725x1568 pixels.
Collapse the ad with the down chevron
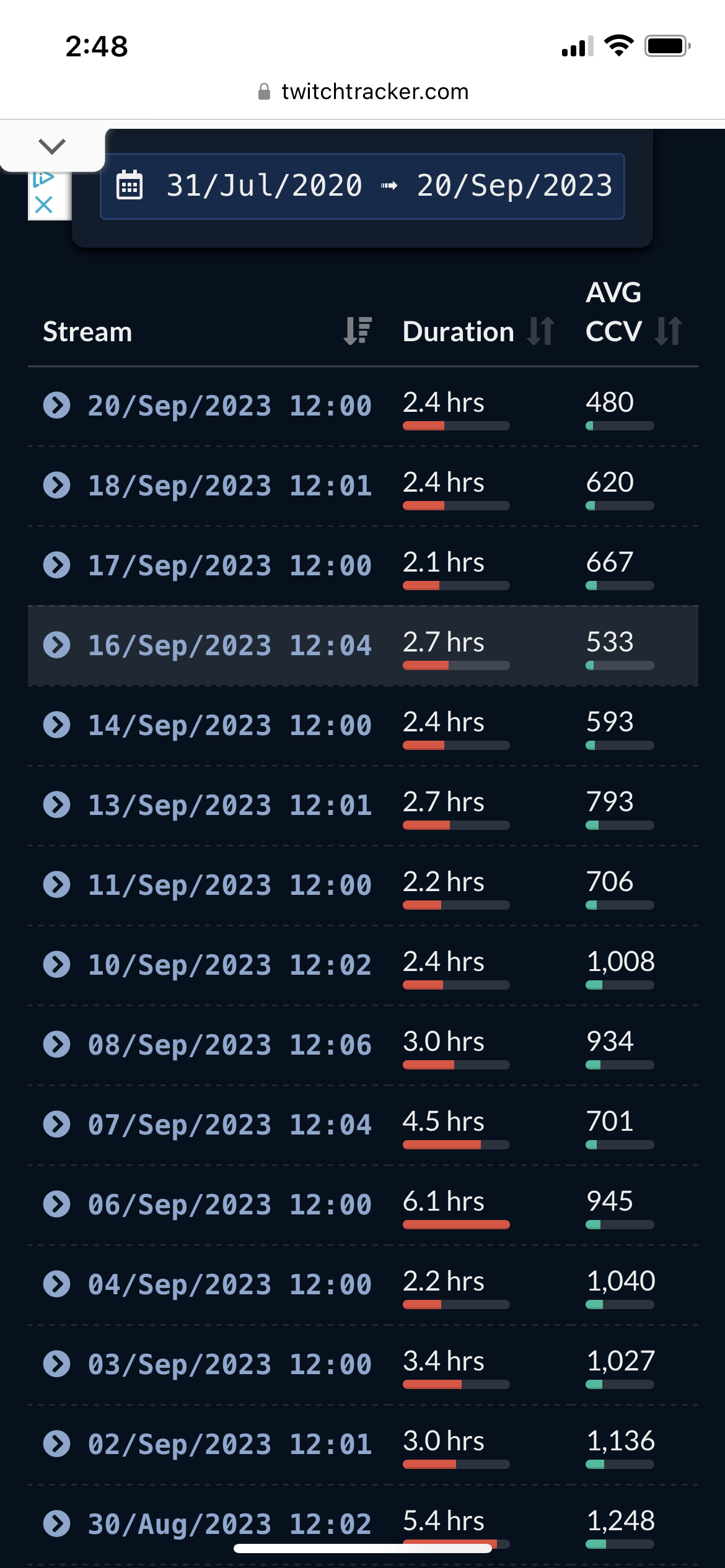pyautogui.click(x=52, y=147)
